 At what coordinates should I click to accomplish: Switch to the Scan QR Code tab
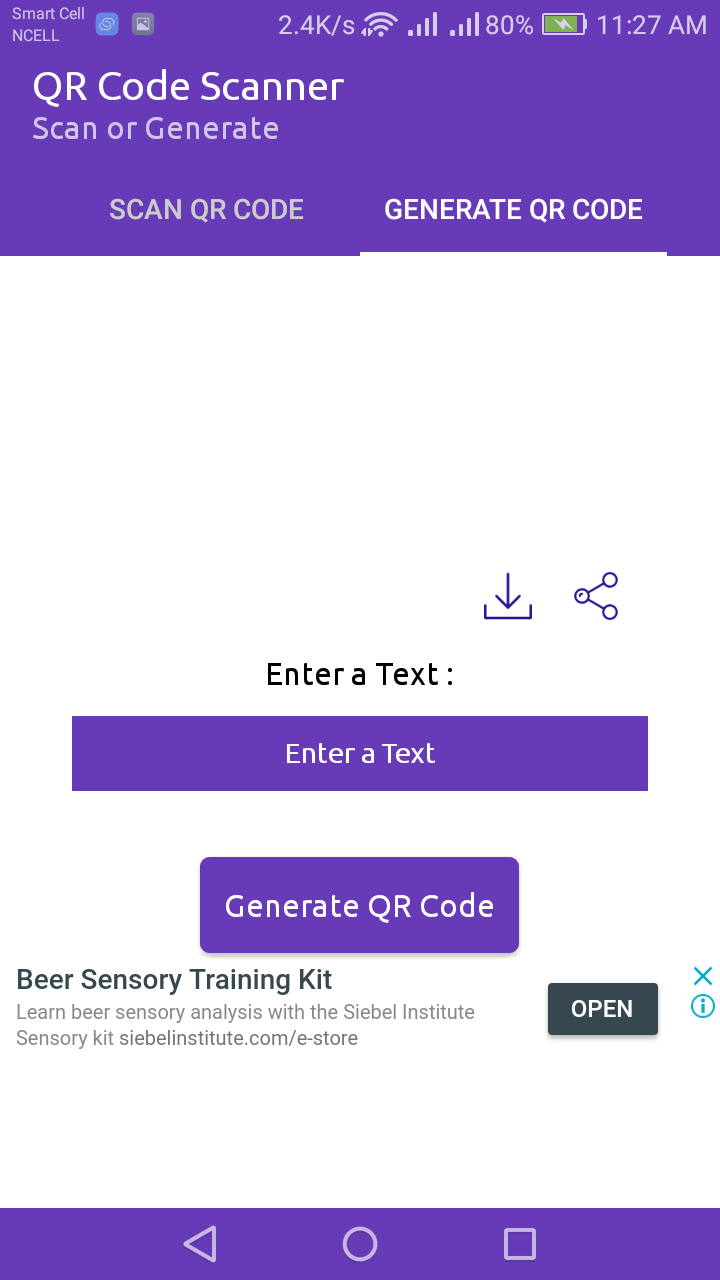click(206, 209)
